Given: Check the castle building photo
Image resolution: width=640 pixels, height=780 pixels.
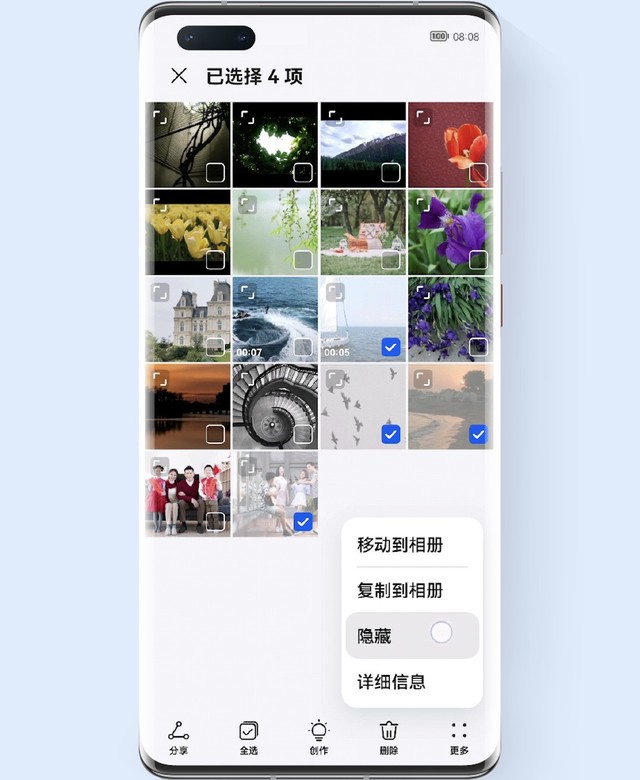Looking at the screenshot, I should pyautogui.click(x=215, y=347).
